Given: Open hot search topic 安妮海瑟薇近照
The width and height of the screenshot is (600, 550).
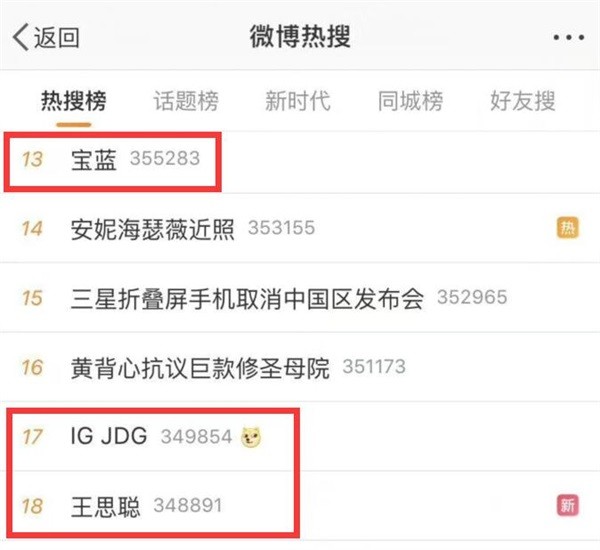Looking at the screenshot, I should pyautogui.click(x=153, y=228).
